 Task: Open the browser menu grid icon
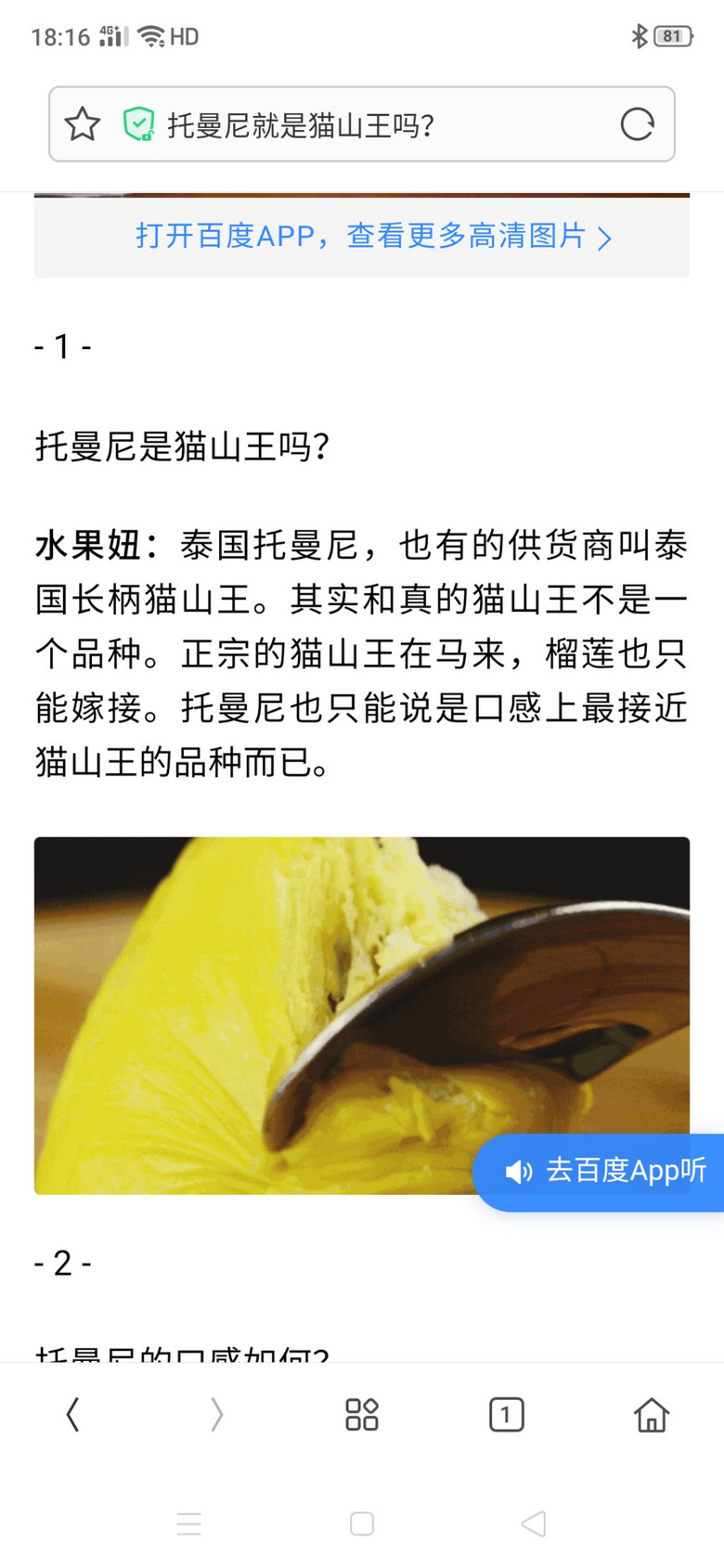click(x=362, y=1415)
